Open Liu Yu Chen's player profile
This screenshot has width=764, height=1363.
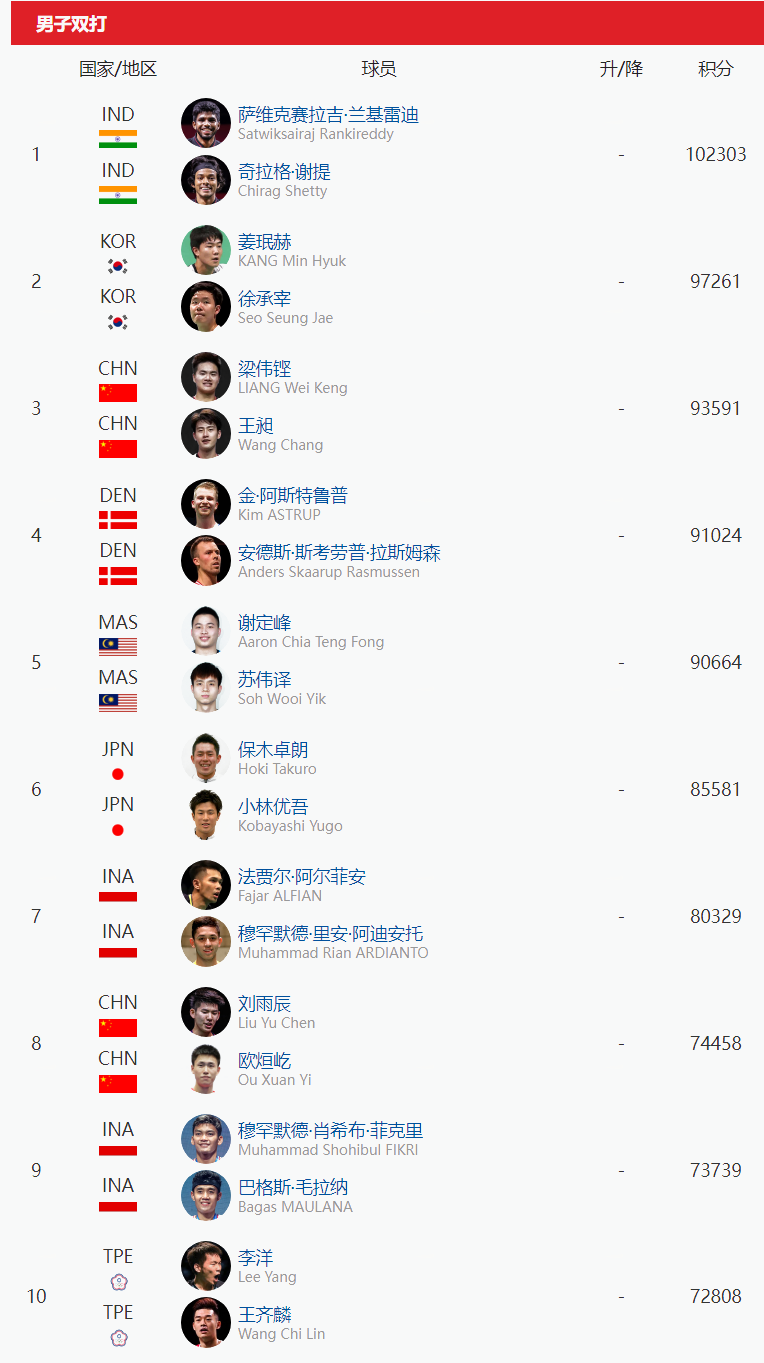pyautogui.click(x=265, y=1004)
